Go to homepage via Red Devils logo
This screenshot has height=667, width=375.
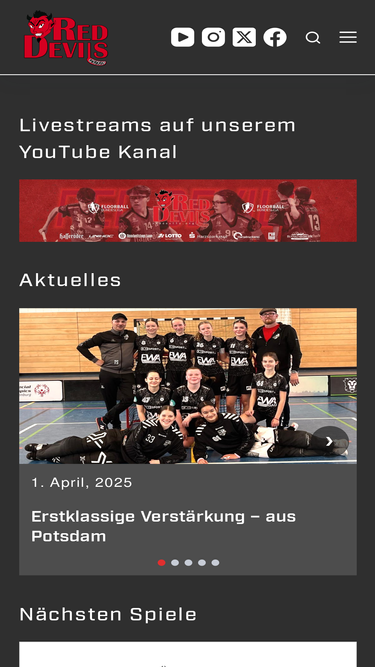pos(66,38)
